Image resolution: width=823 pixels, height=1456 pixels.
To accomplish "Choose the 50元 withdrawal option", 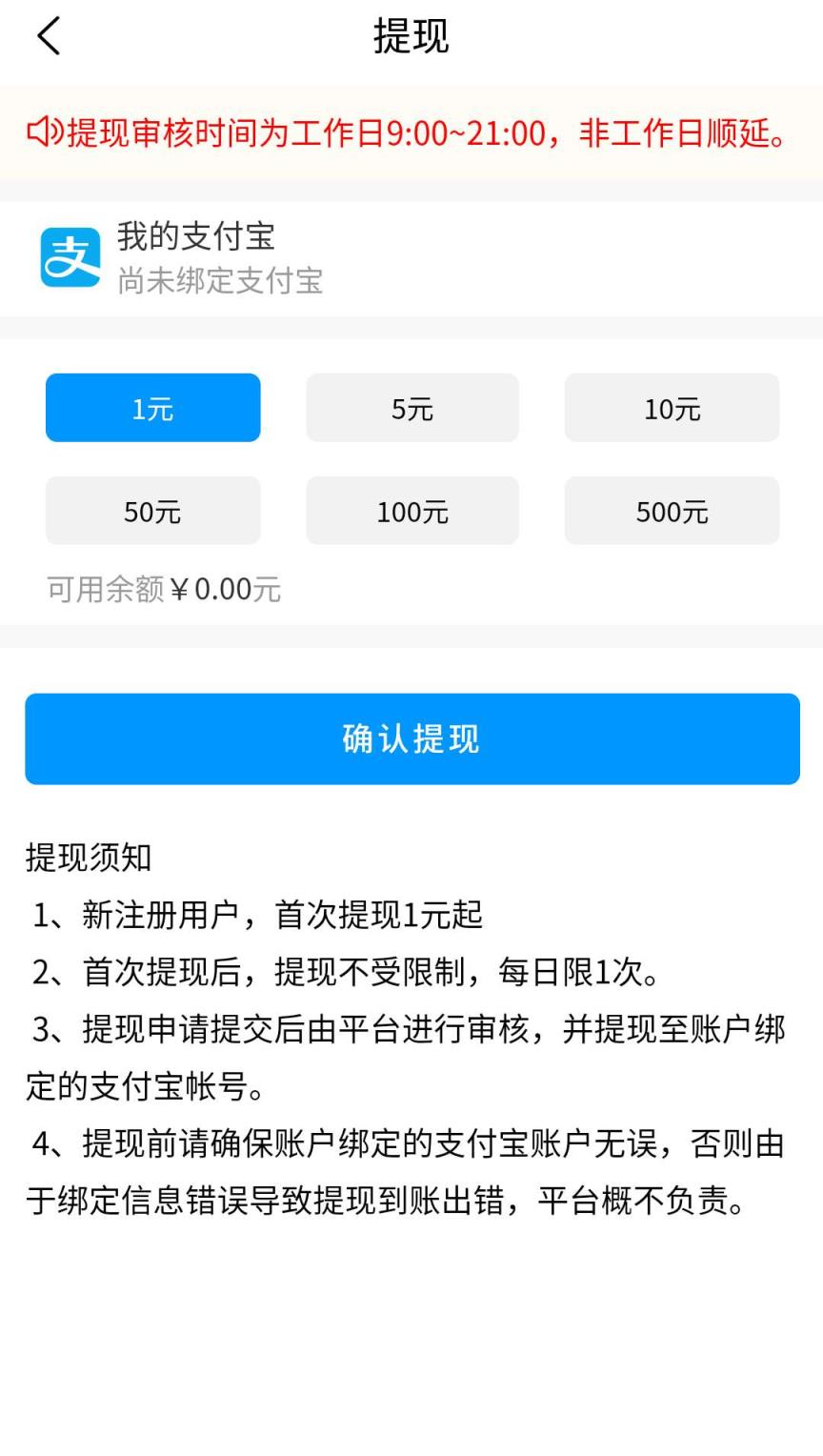I will point(152,511).
